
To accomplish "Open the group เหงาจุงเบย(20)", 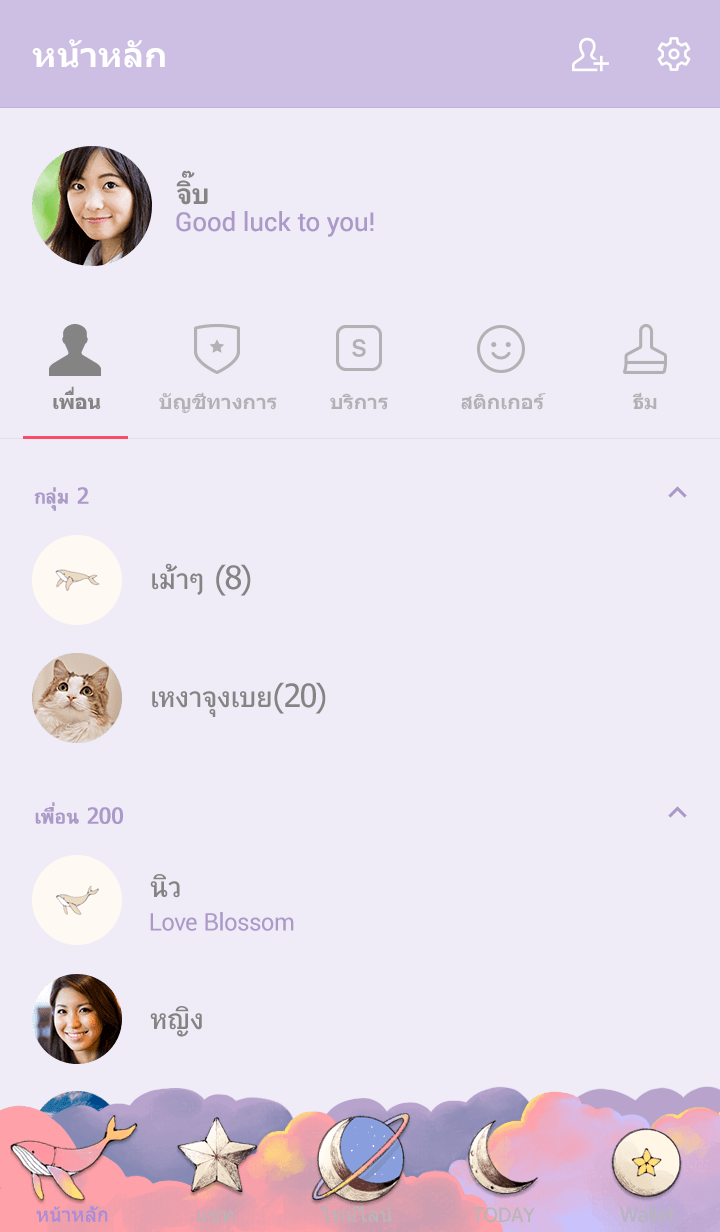I will (238, 697).
